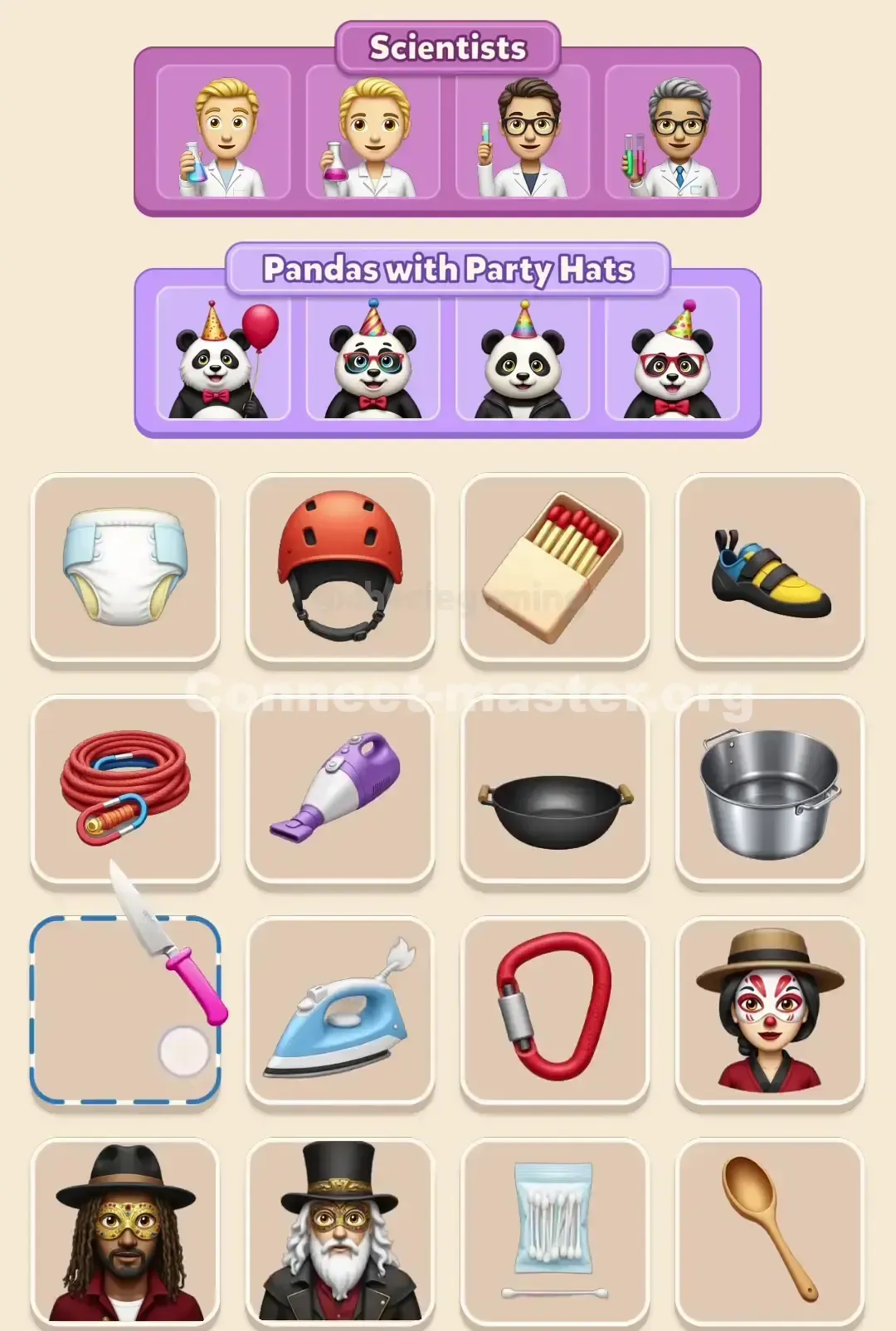Select the cotton swabs bag tile
The width and height of the screenshot is (896, 1331).
(555, 1228)
